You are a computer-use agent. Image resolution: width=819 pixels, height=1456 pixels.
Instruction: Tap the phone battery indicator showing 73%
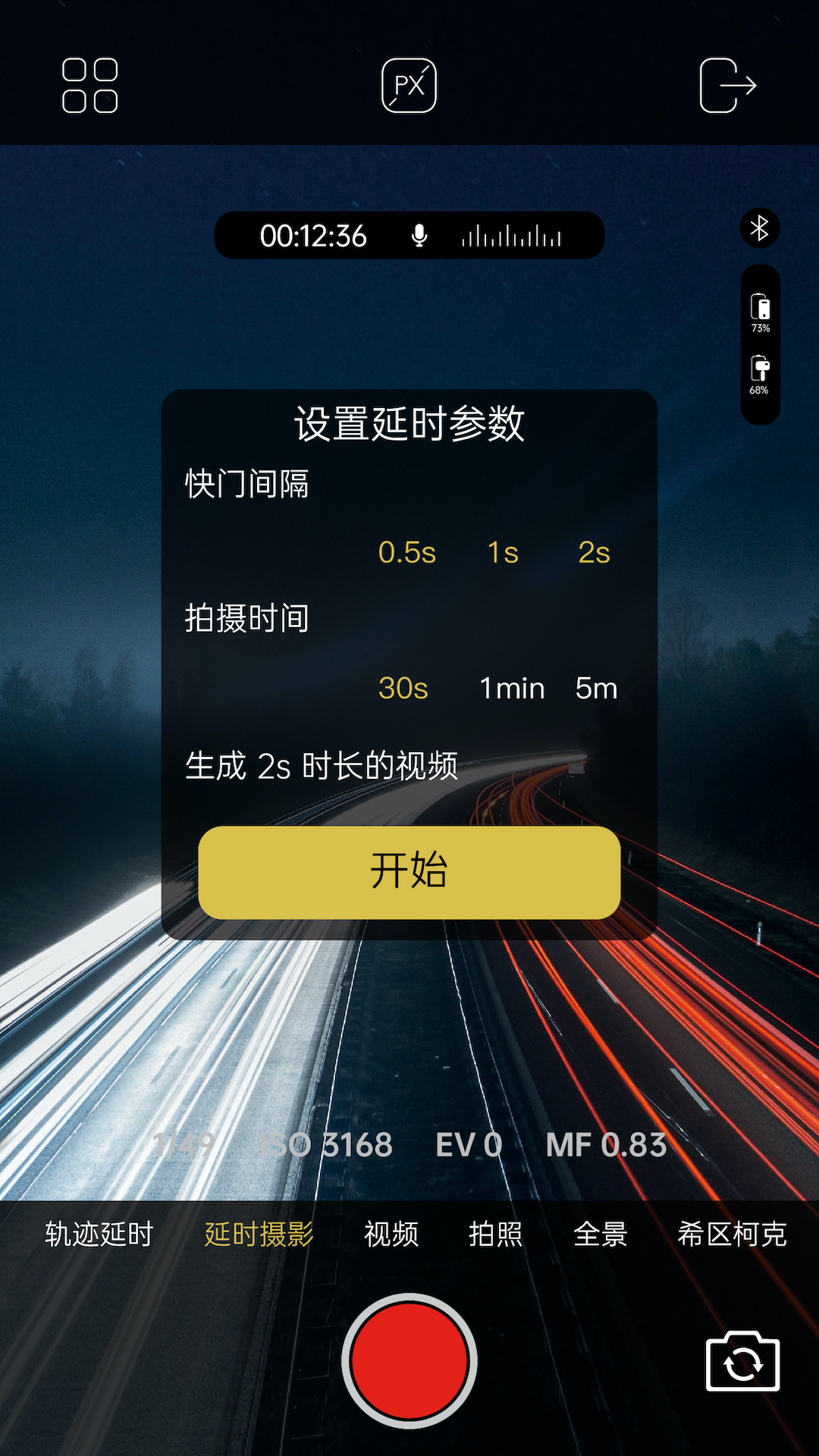click(761, 311)
